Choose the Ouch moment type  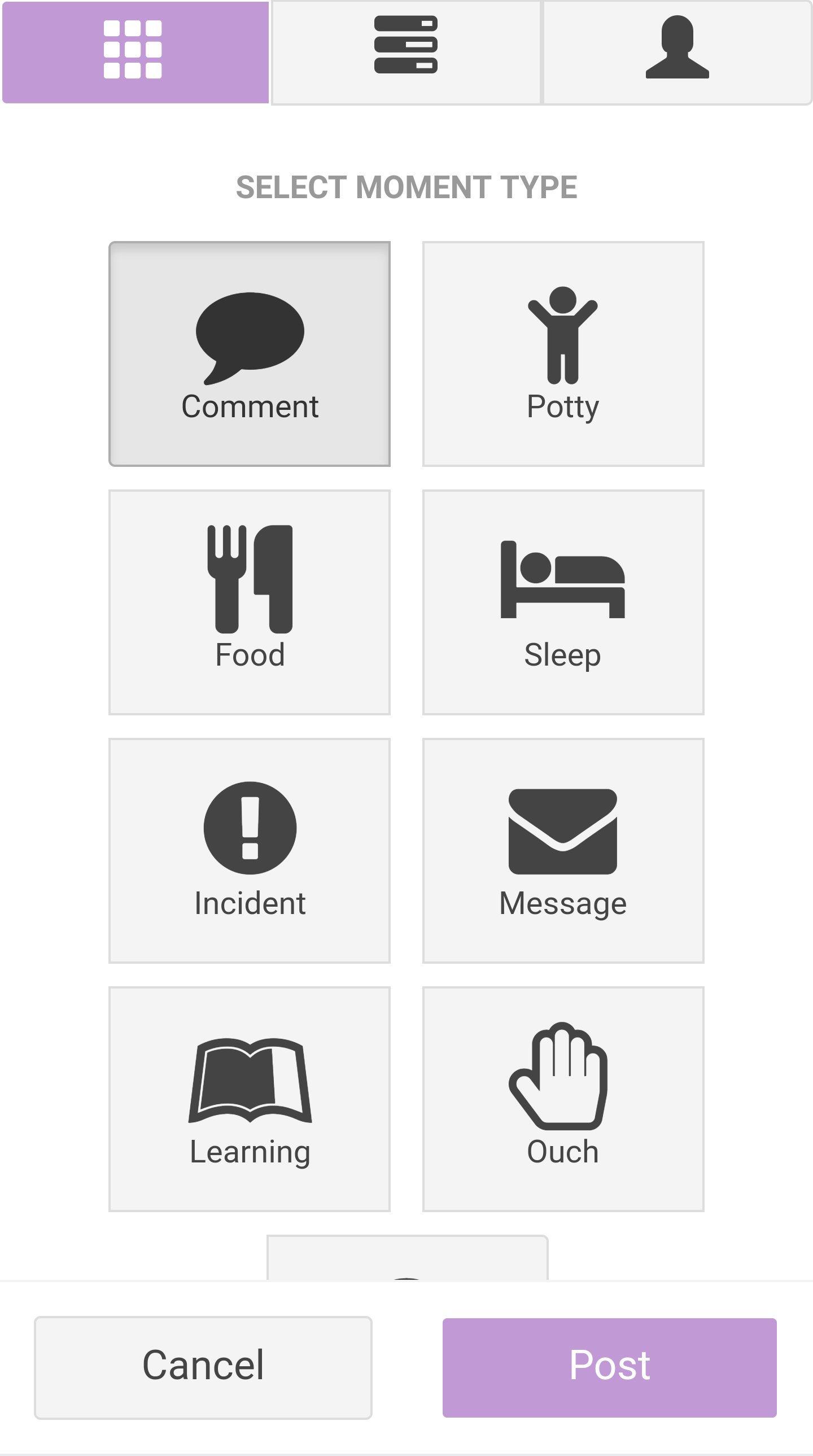point(562,1099)
